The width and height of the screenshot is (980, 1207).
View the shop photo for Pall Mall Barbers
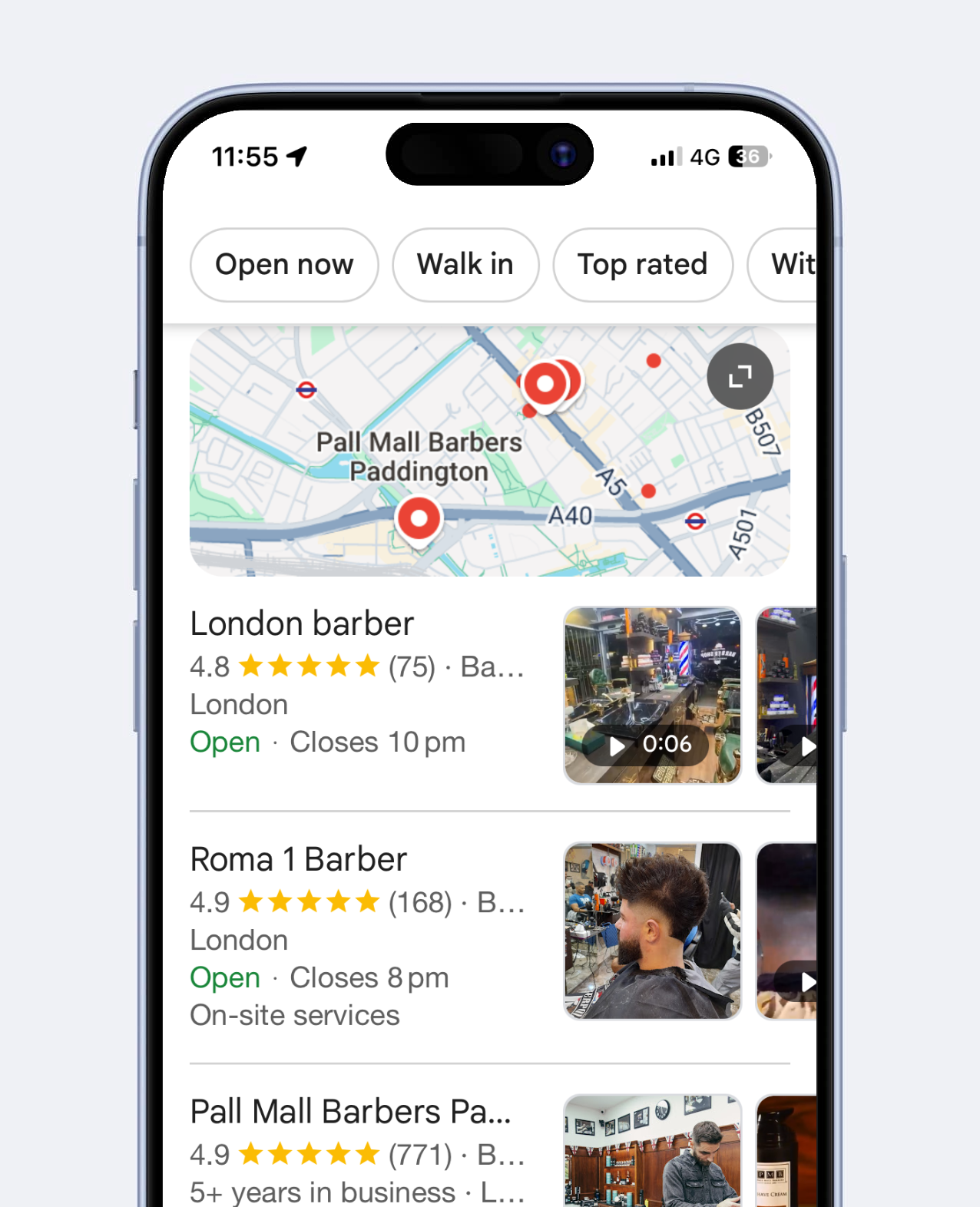653,1152
